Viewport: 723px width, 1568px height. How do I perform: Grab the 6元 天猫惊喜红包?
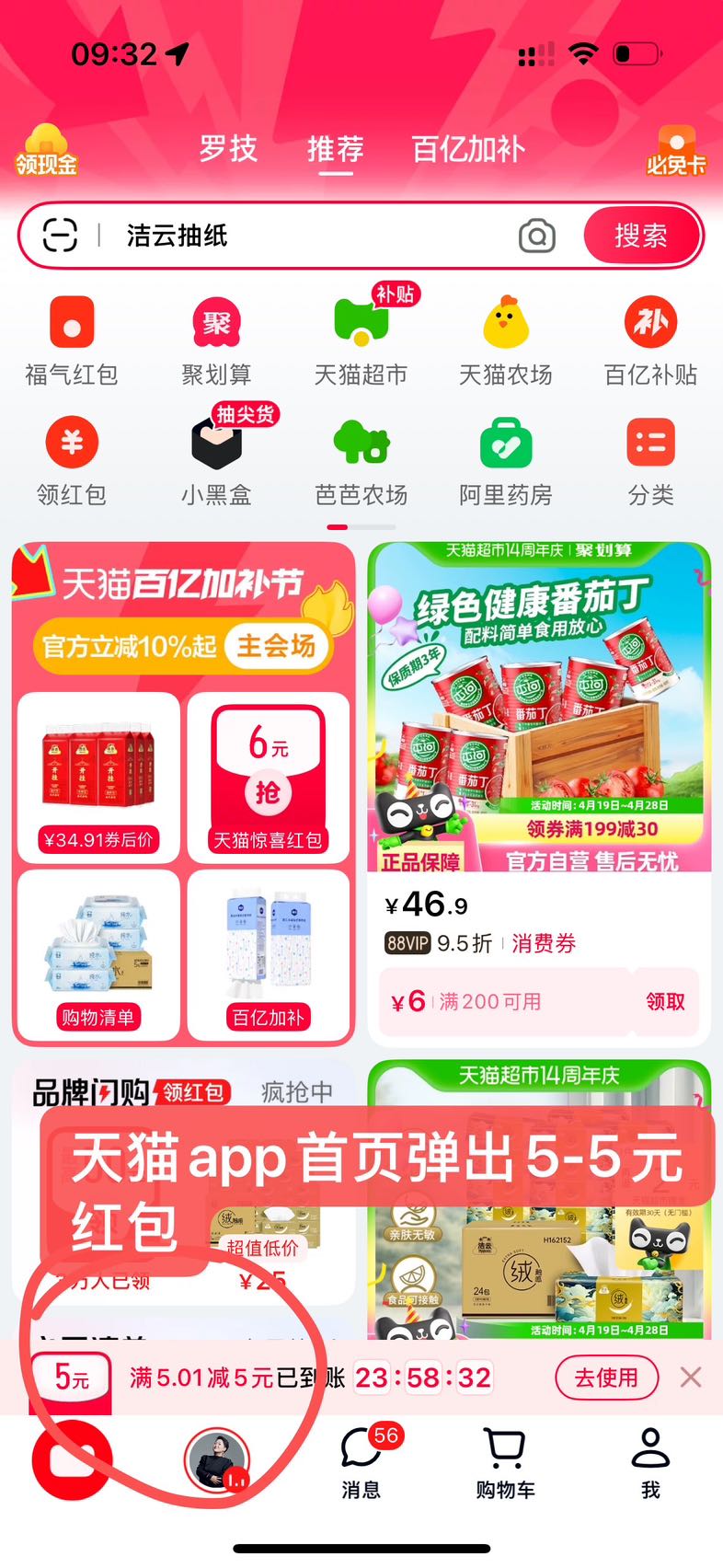click(x=268, y=778)
